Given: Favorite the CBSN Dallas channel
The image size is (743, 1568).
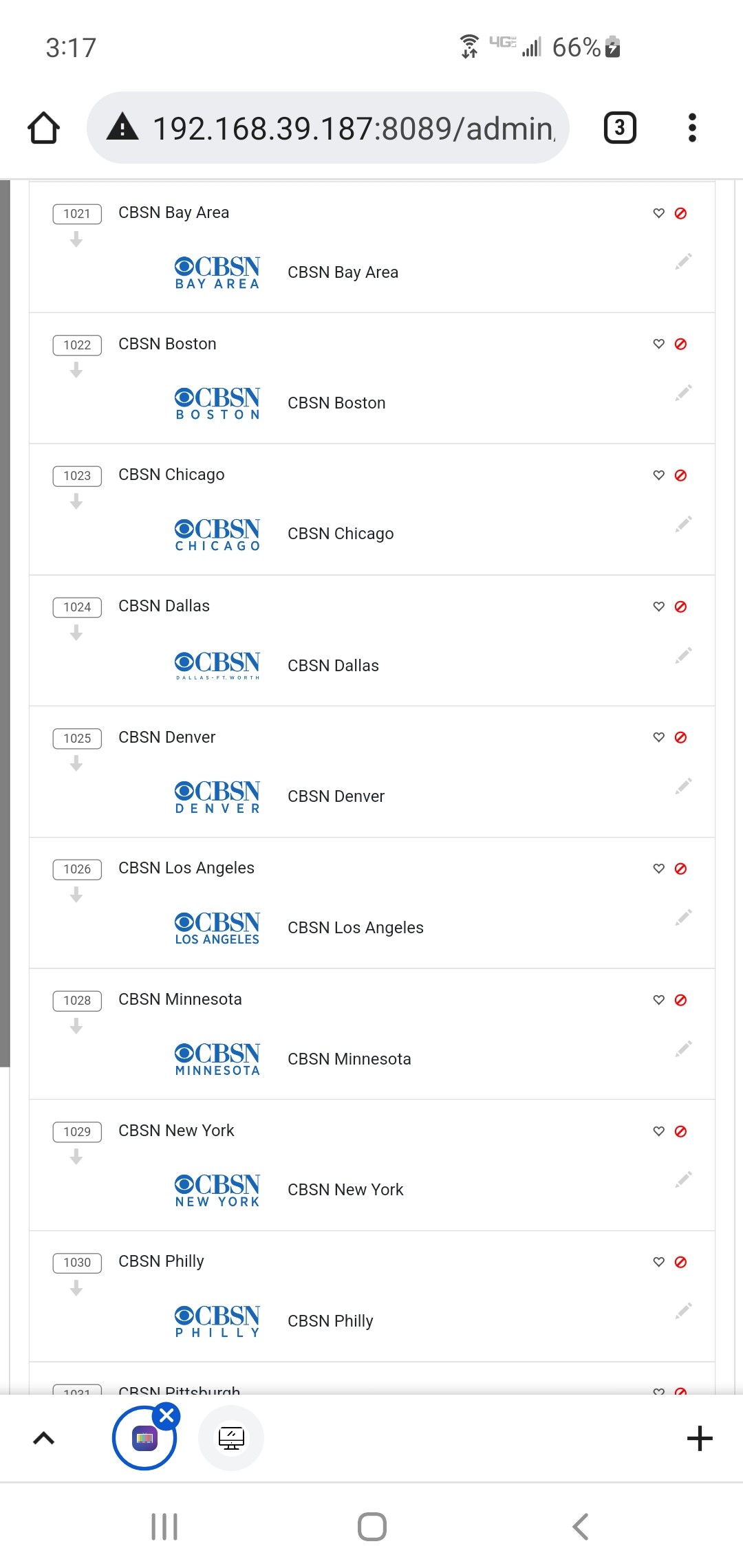Looking at the screenshot, I should click(x=658, y=607).
